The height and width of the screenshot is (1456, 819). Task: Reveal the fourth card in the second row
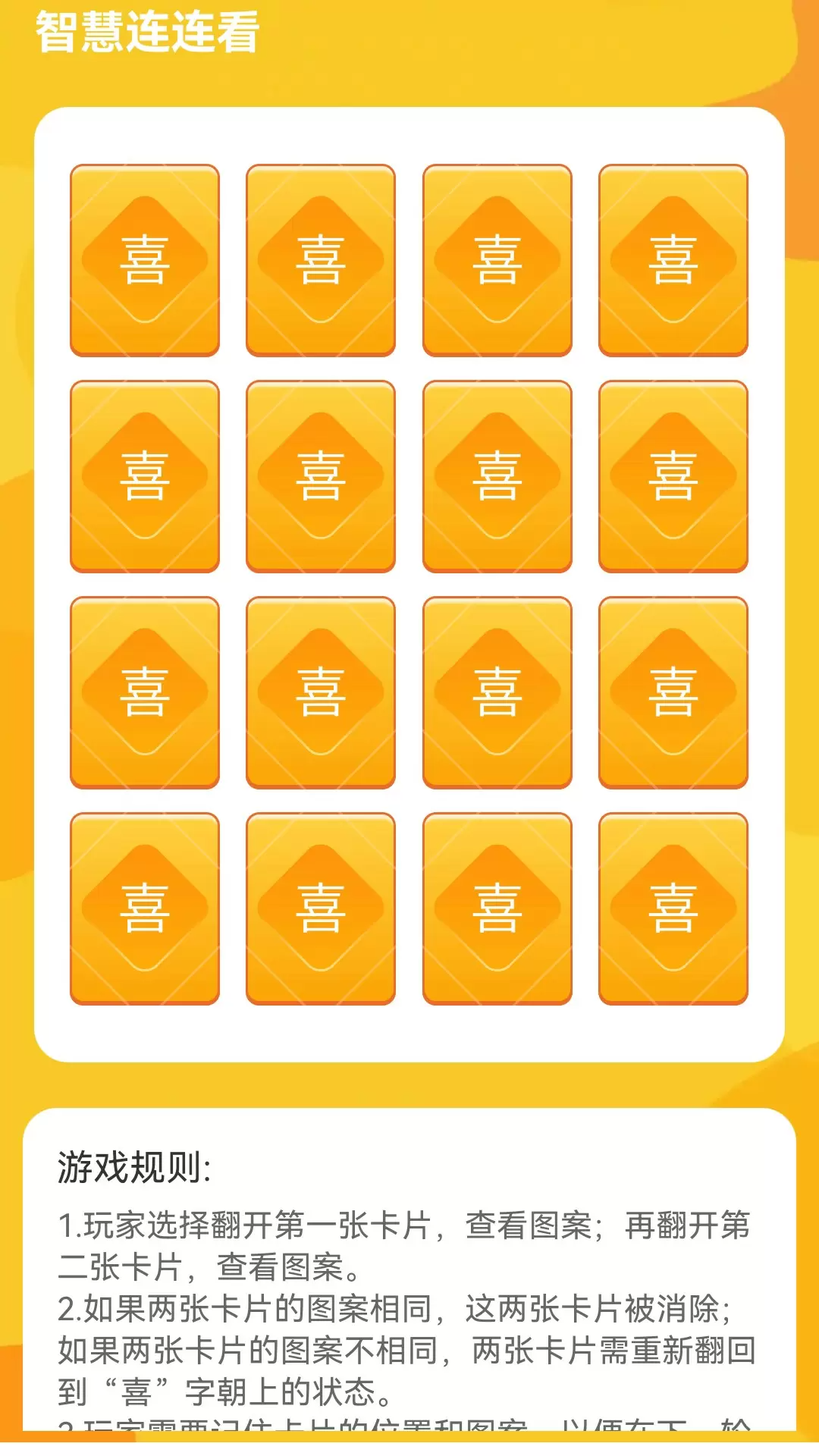(x=673, y=476)
